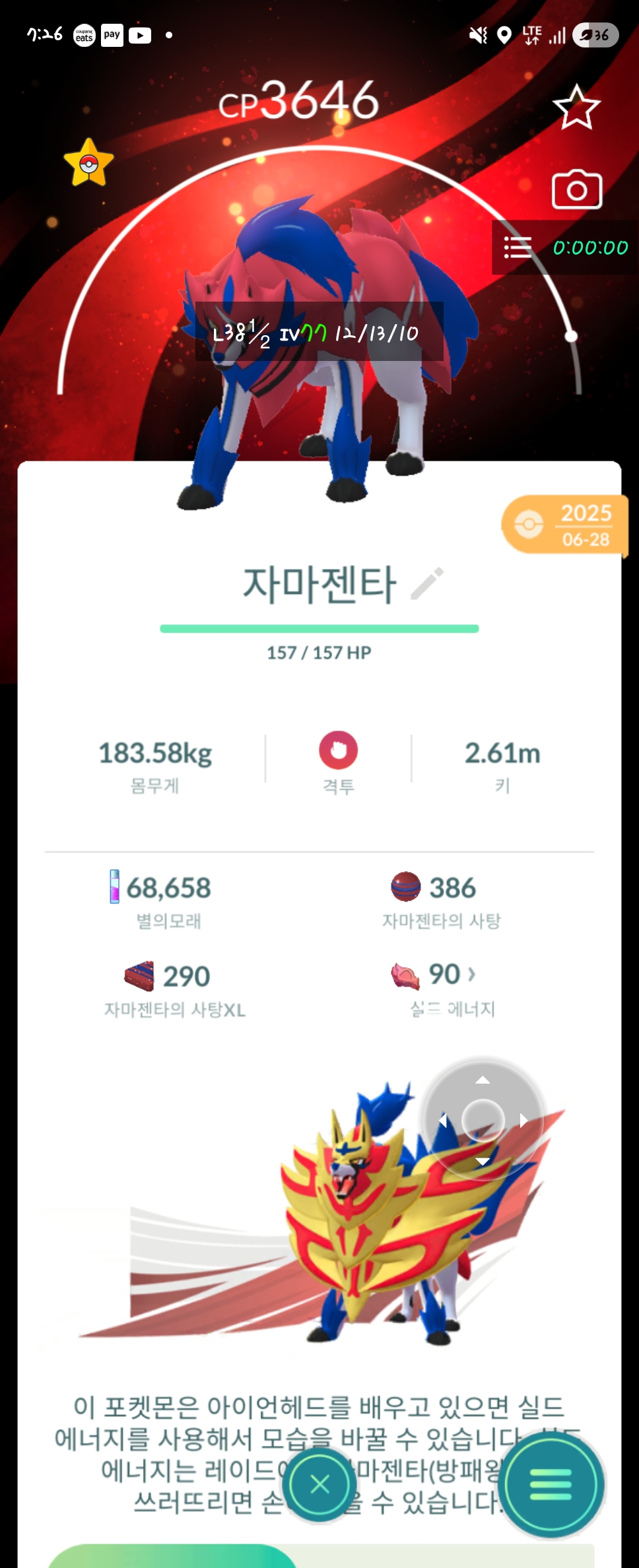This screenshot has height=1568, width=639.
Task: Tap the joystick up arrow
Action: [483, 1080]
